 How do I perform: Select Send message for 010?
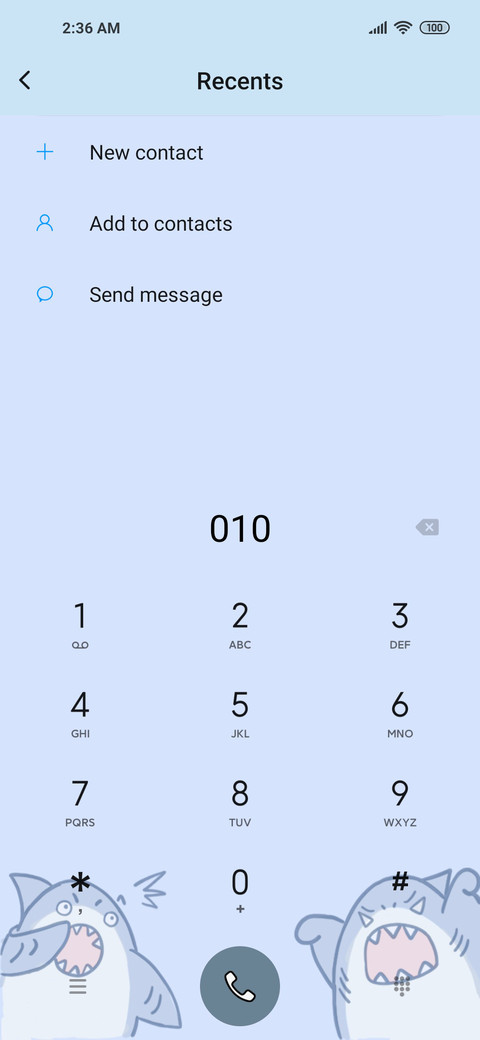[240, 294]
